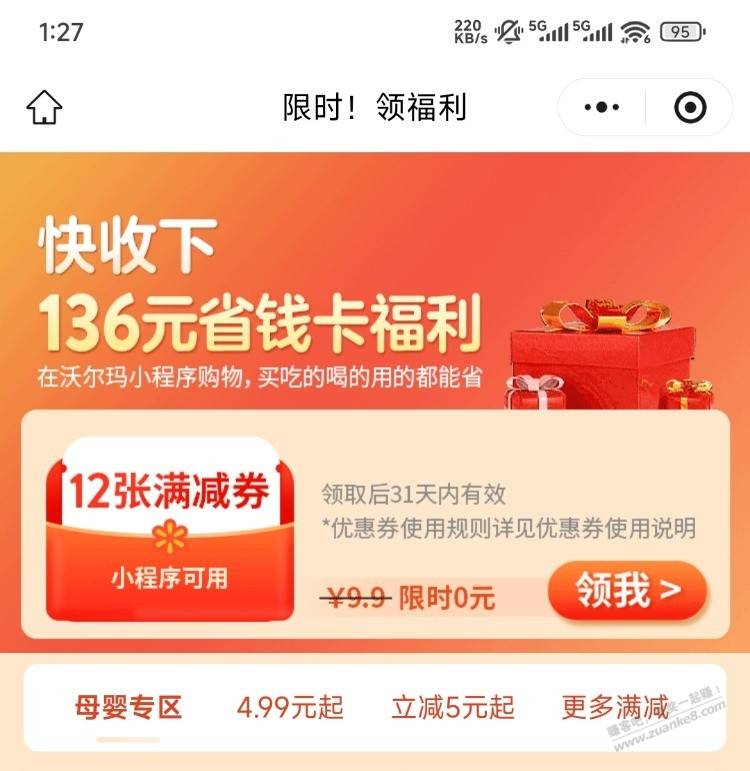Open the 更多满减 tab

(x=615, y=708)
